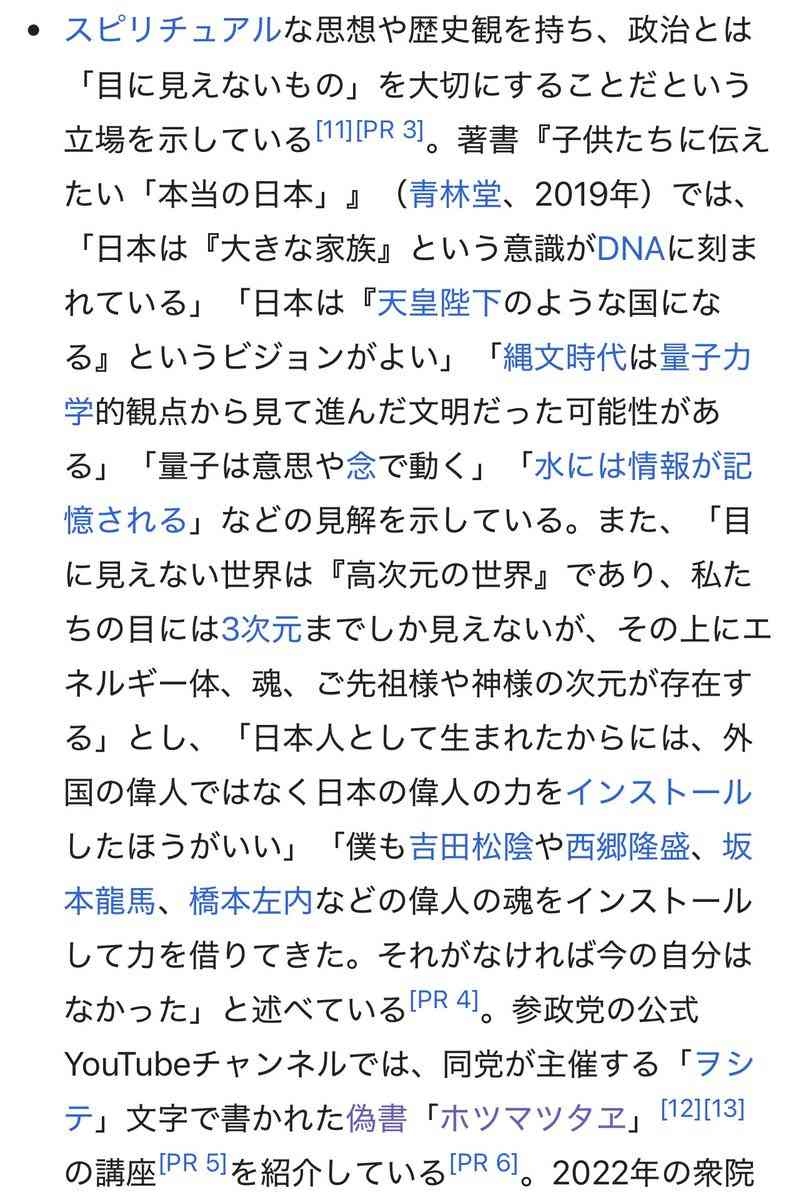Open citation [11] reference
Screen dimensions: 806x1200
click(x=334, y=130)
